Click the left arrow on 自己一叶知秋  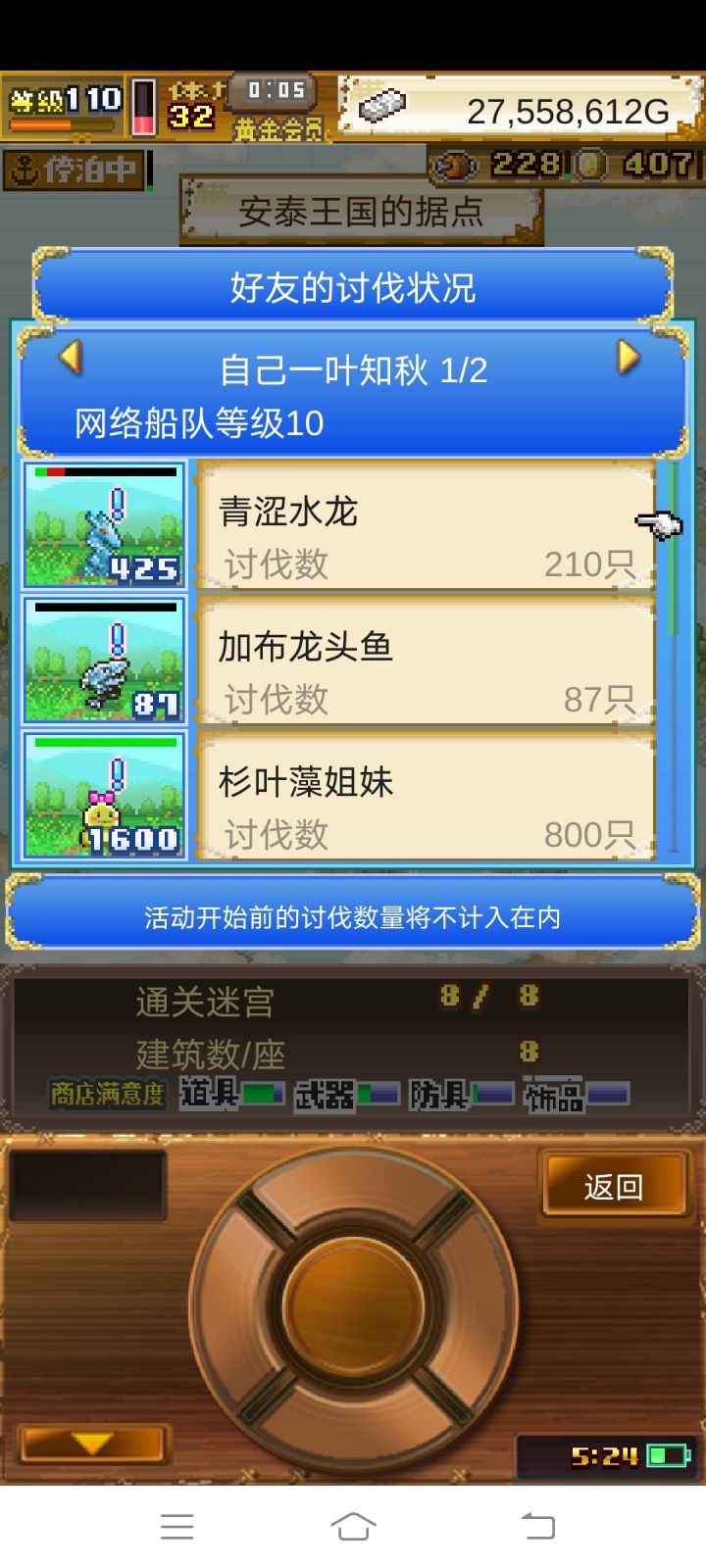[71, 361]
